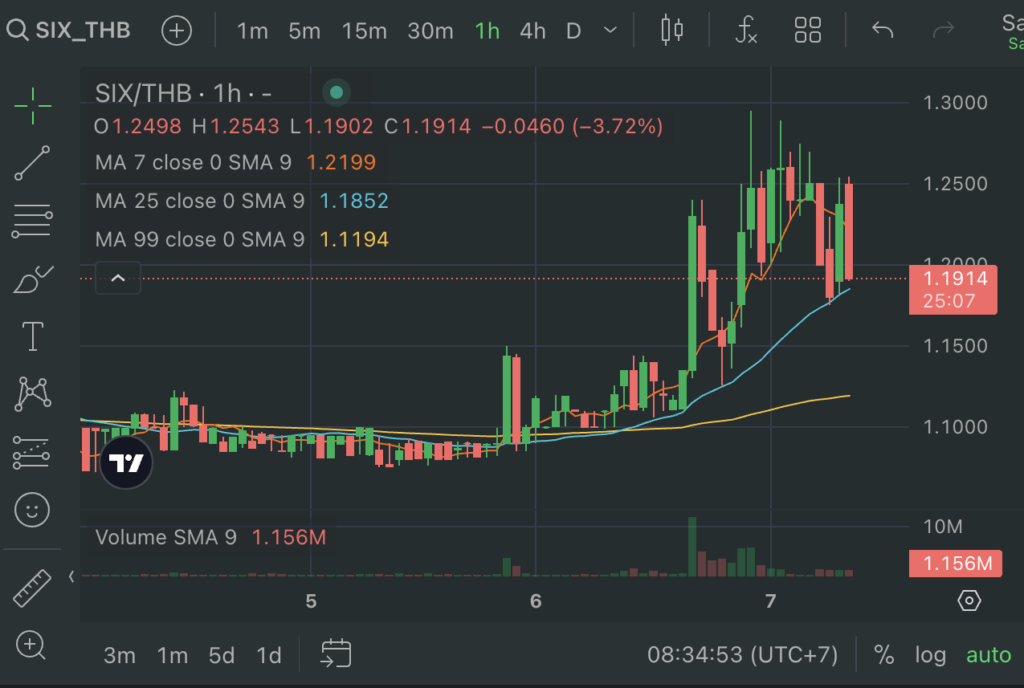
Task: Open the SIX_THB symbol search
Action: 70,30
